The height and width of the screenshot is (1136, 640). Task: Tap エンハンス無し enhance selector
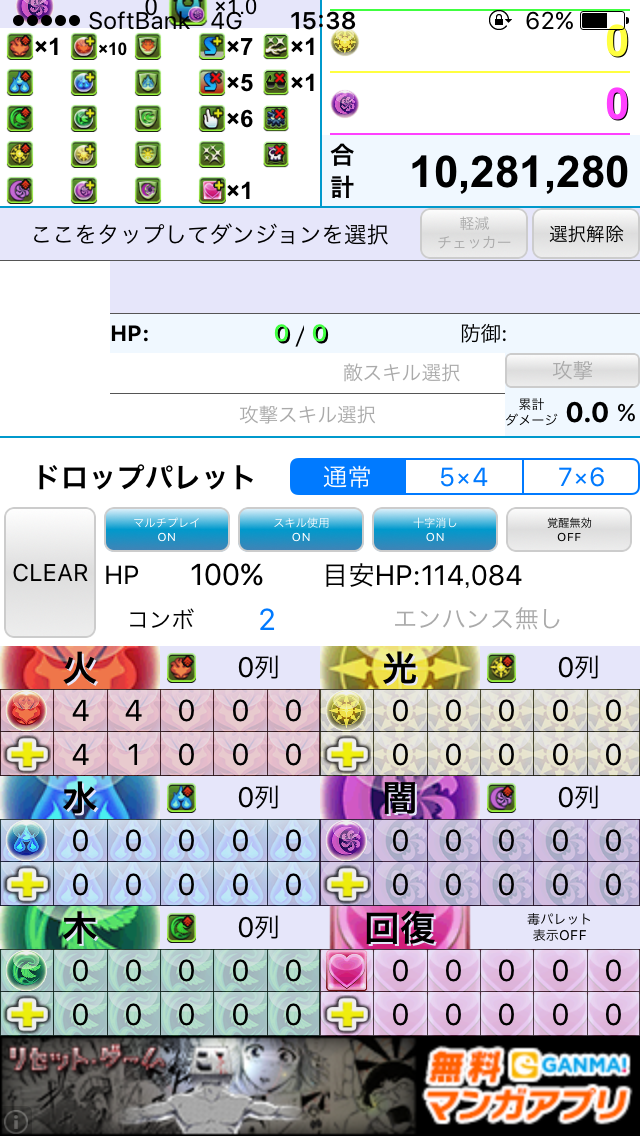[478, 619]
